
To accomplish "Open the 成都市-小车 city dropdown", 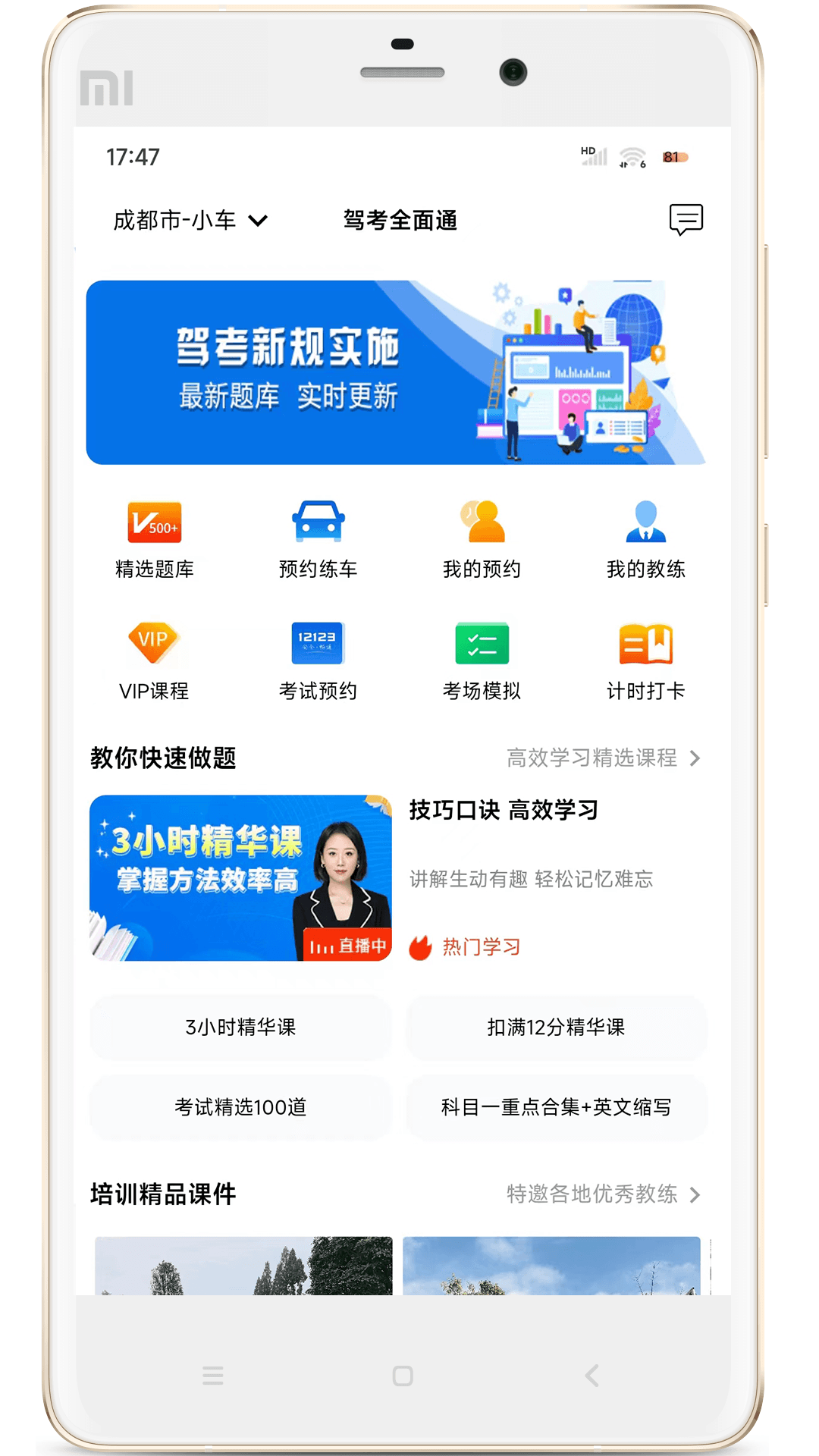I will [x=190, y=221].
